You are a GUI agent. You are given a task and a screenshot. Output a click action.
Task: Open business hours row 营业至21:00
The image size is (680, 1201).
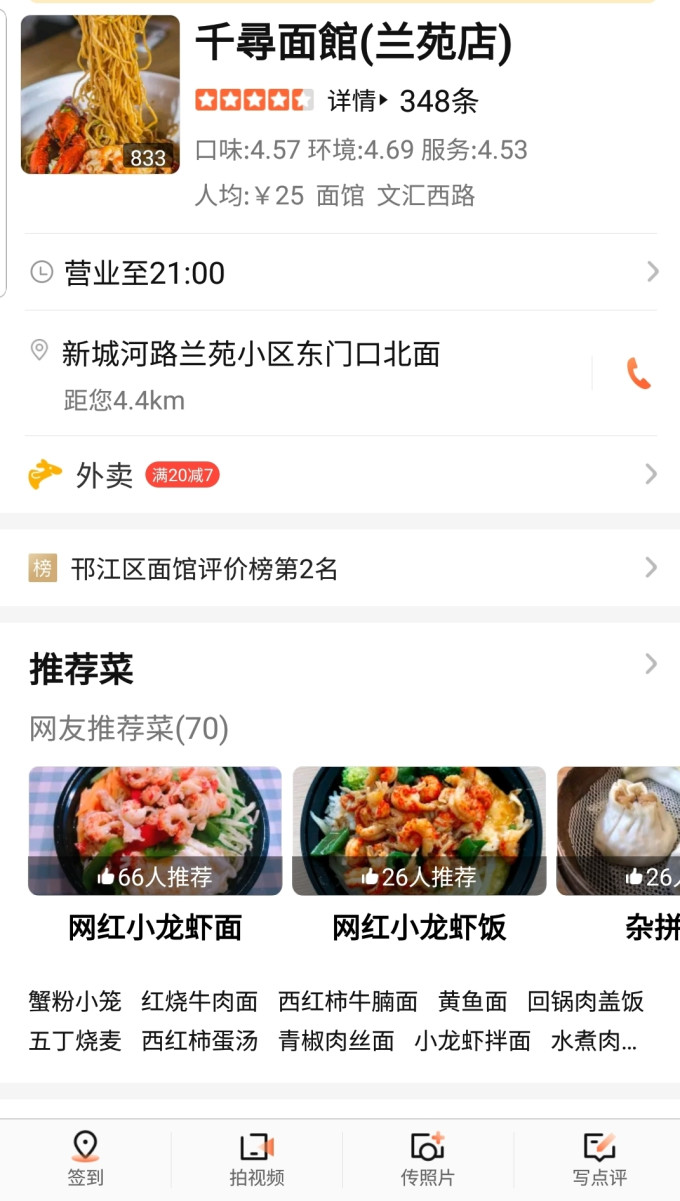(x=340, y=272)
